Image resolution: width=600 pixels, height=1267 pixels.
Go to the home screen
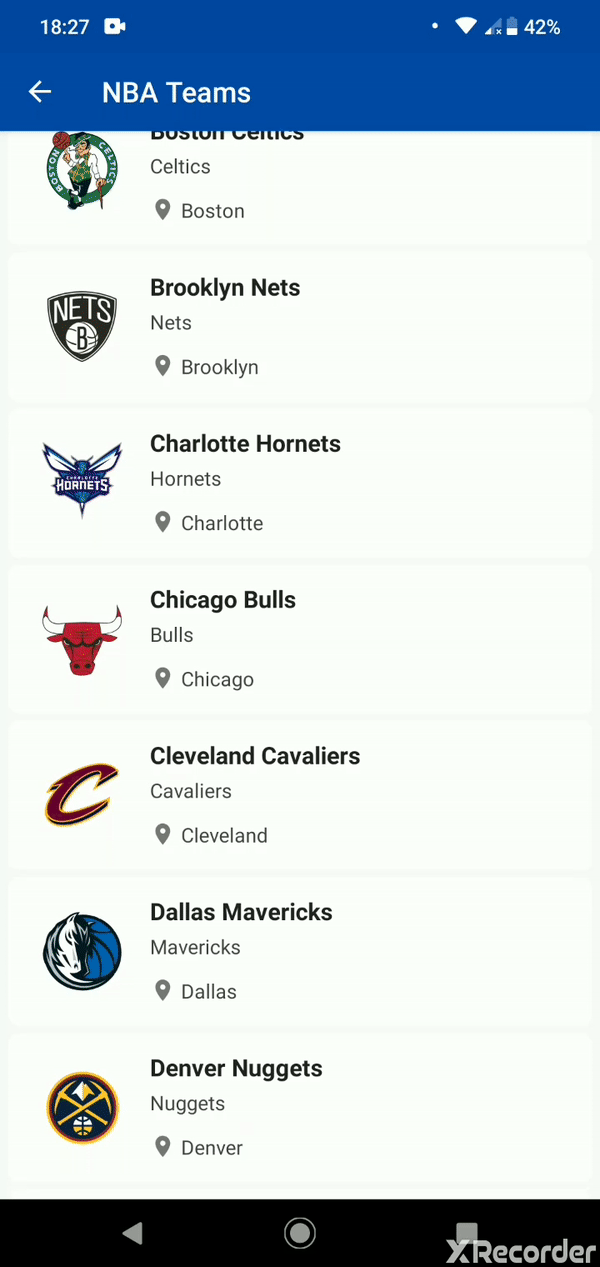[x=300, y=1233]
